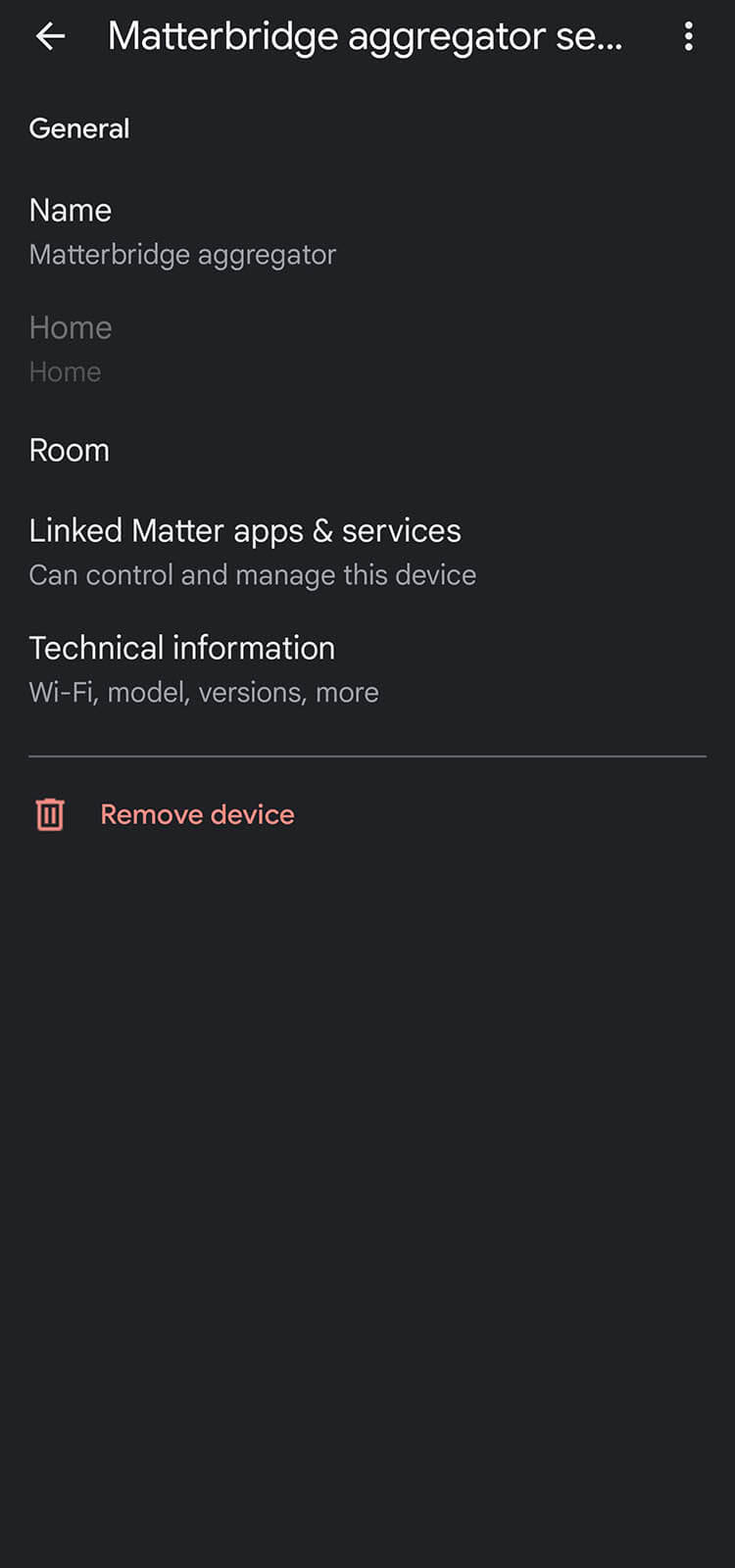
Task: Tap the Wi-Fi, model, versions subtitle
Action: (x=203, y=692)
